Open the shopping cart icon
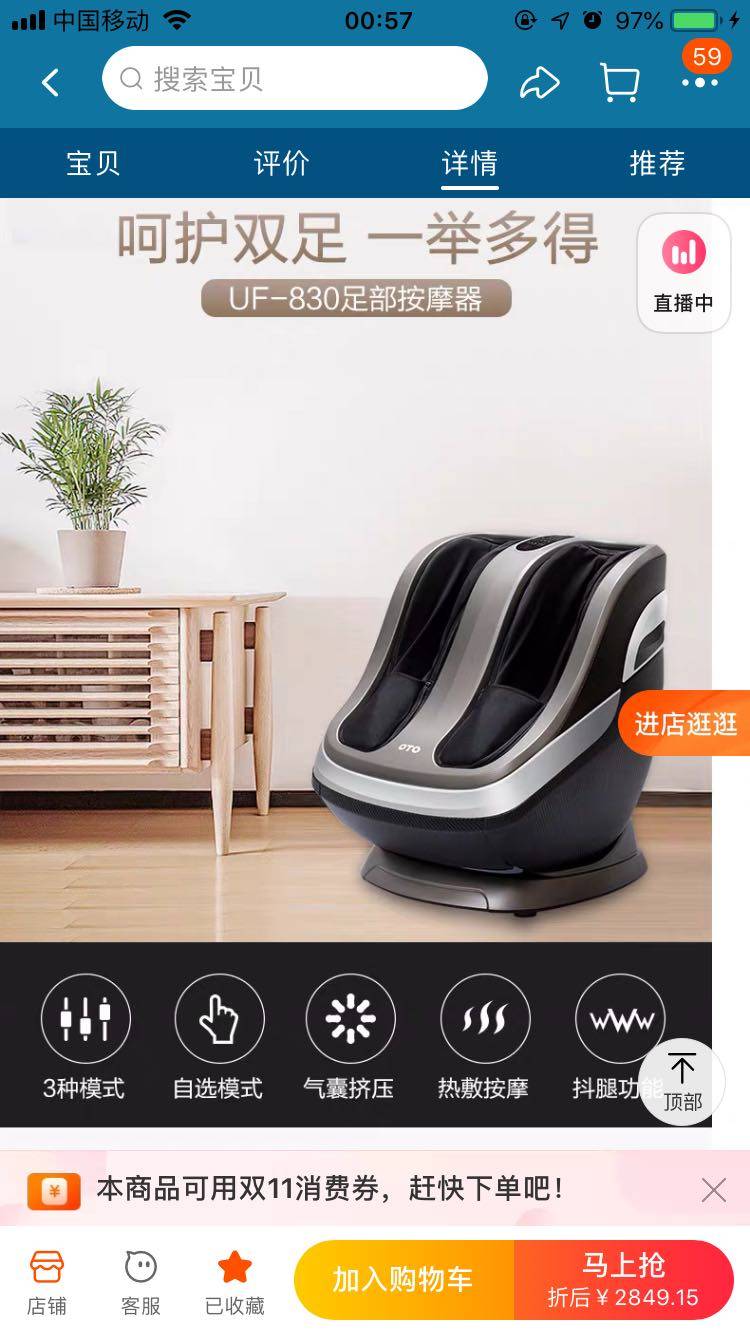The image size is (750, 1334). click(x=619, y=82)
